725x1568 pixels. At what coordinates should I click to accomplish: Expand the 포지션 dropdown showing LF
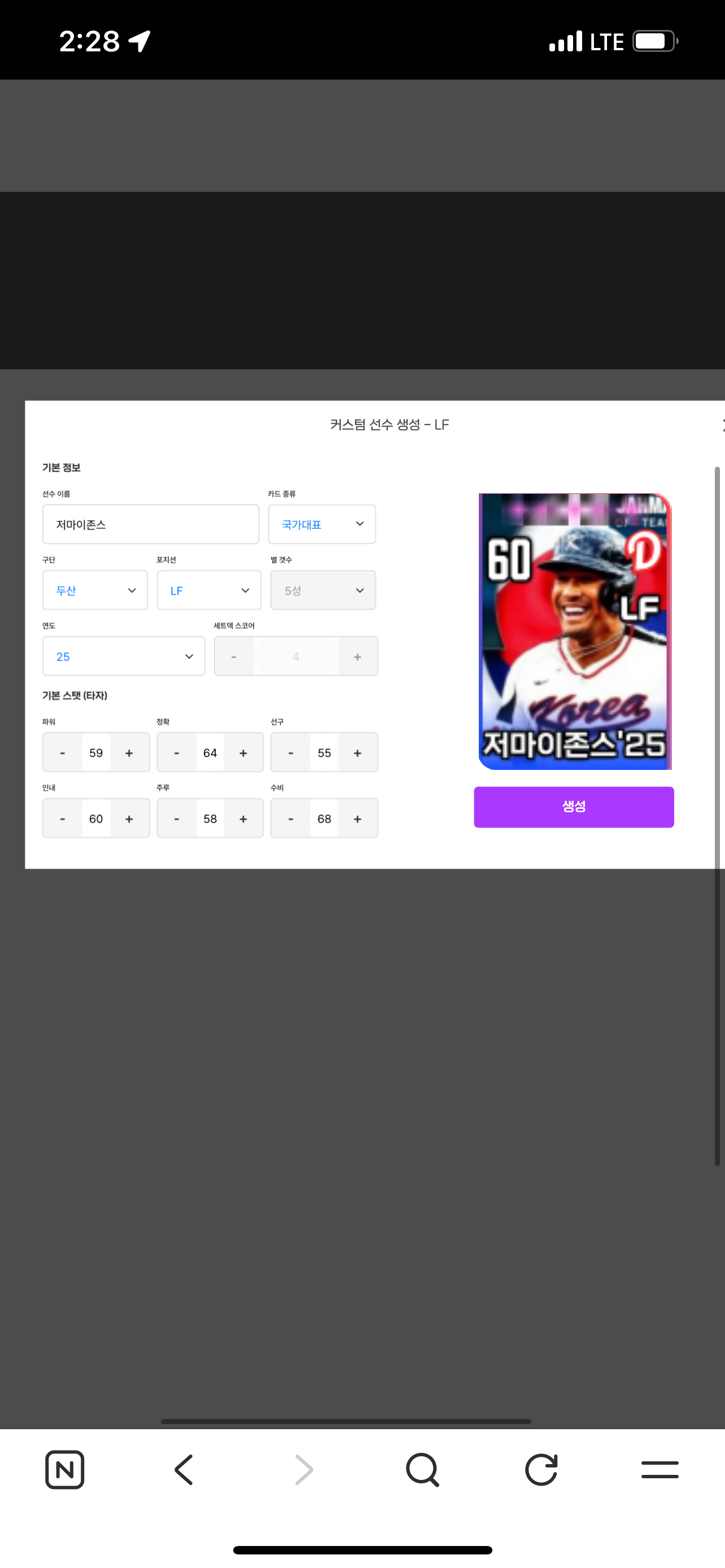209,590
